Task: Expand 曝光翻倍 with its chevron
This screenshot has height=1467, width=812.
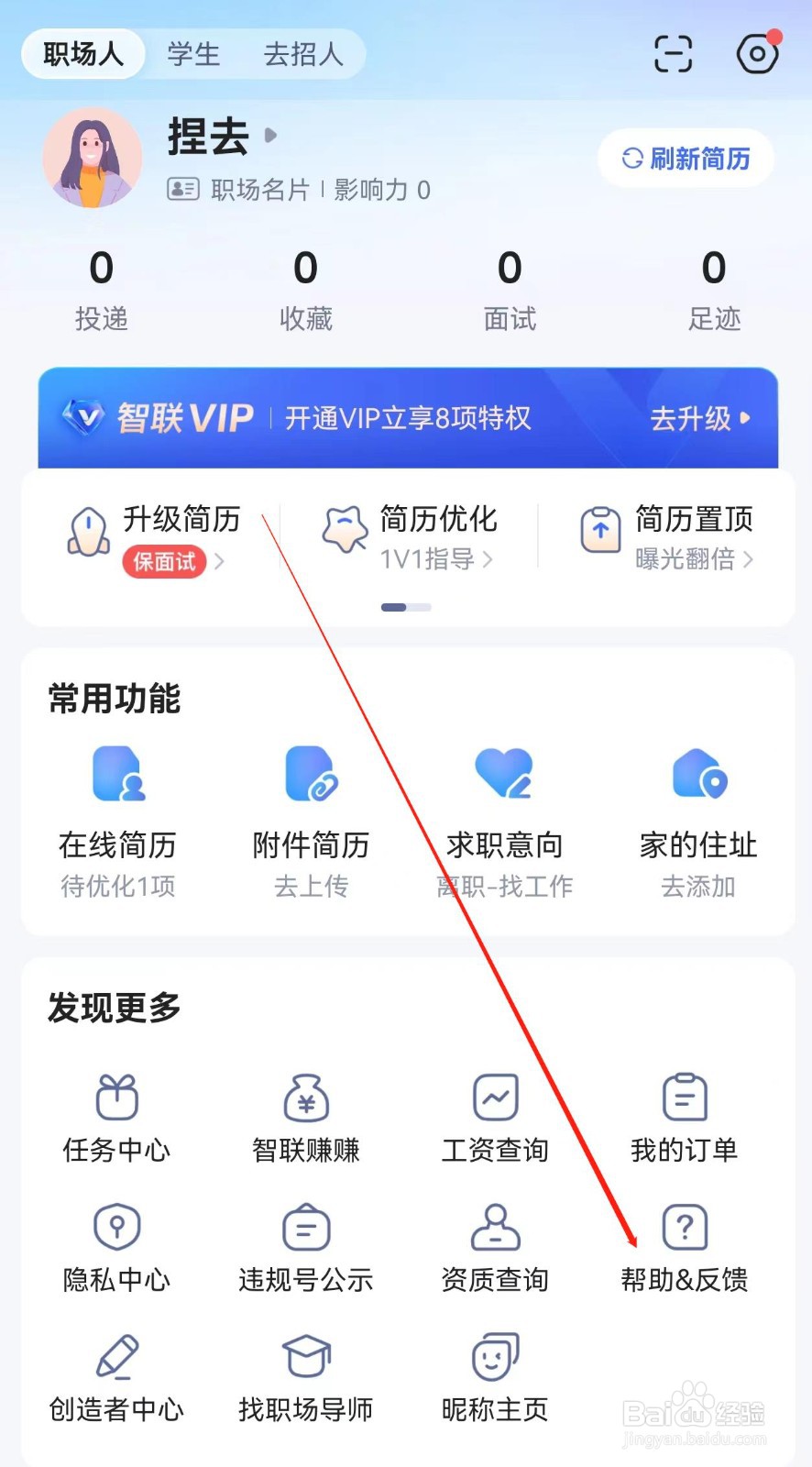Action: 750,559
